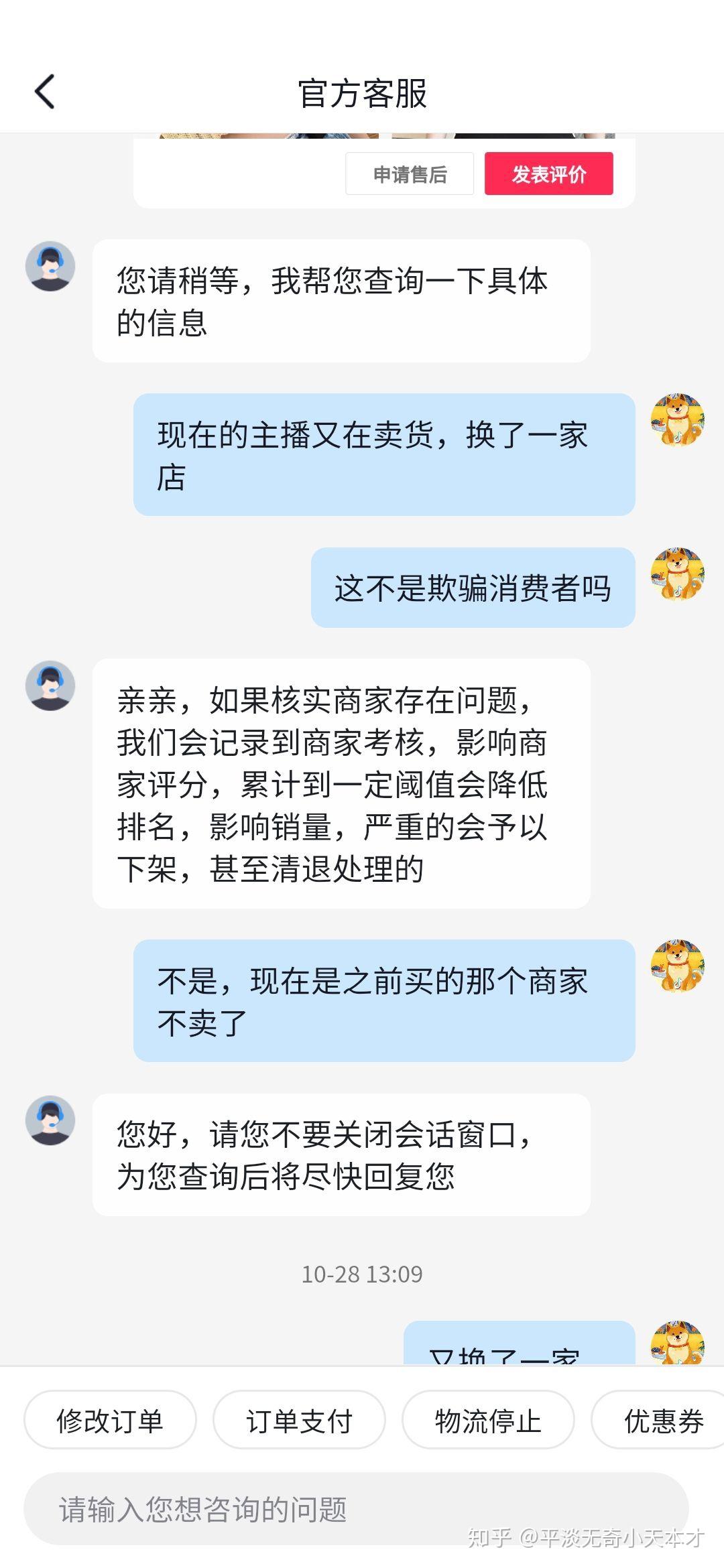
Task: Tap 发表评价 to write a review
Action: point(548,174)
